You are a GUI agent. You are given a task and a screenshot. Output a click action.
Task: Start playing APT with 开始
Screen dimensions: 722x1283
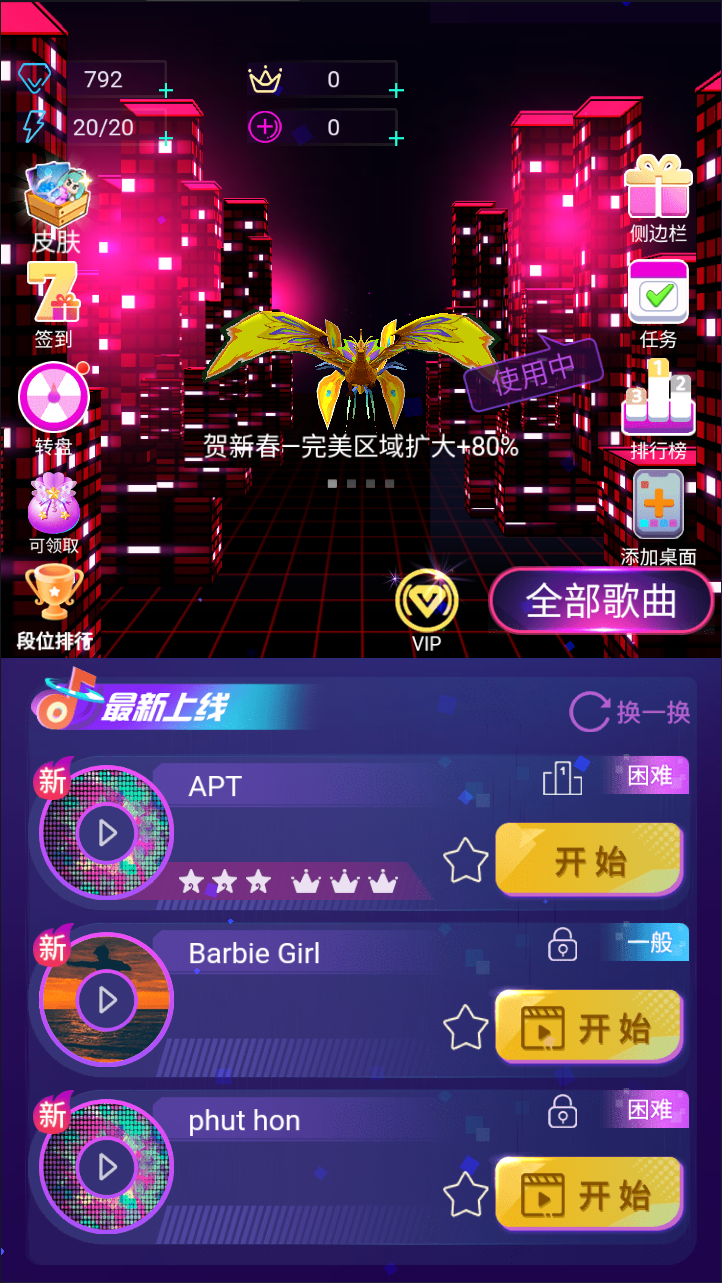590,860
